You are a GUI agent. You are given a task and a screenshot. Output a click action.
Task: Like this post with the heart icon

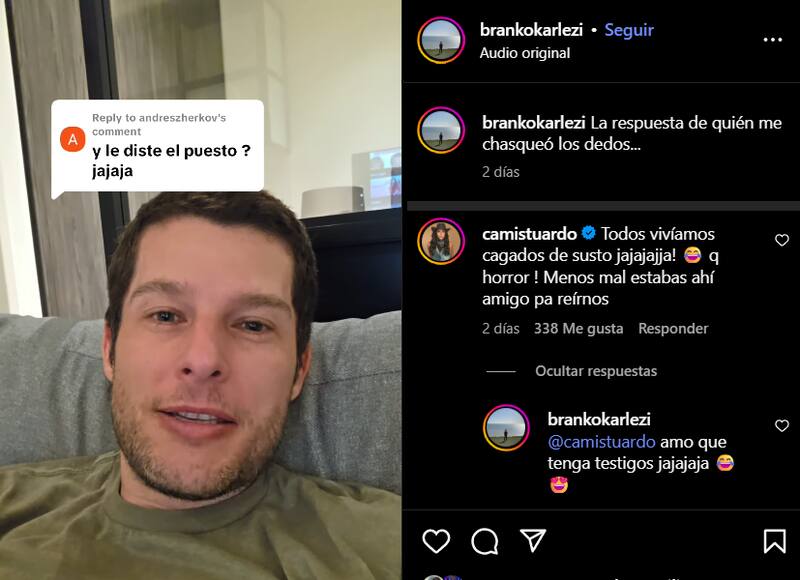point(436,541)
